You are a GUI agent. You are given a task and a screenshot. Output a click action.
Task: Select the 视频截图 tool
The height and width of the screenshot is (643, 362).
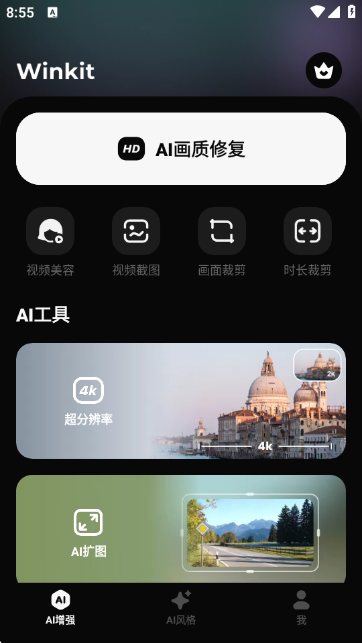point(136,242)
